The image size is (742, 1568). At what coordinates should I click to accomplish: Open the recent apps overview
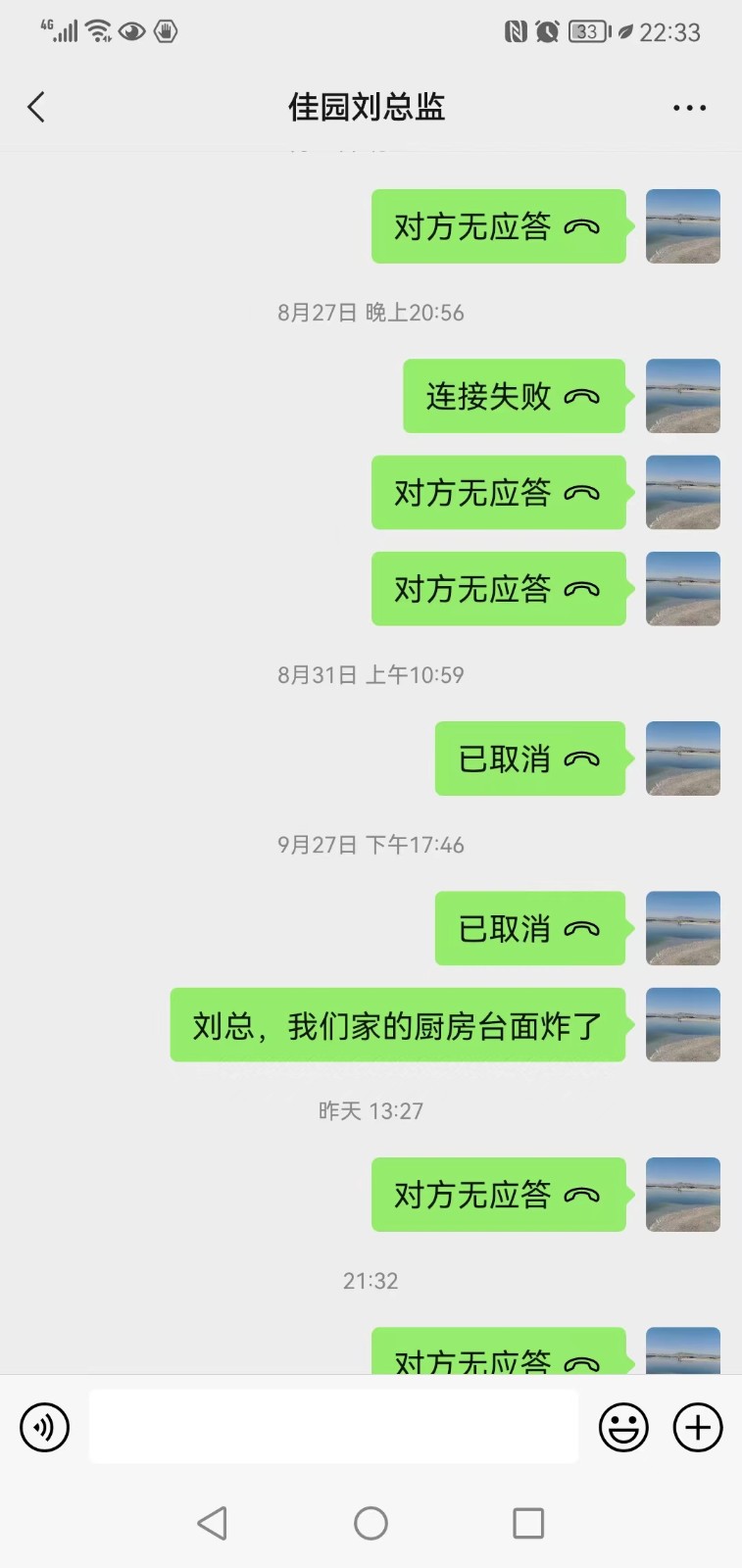click(528, 1523)
